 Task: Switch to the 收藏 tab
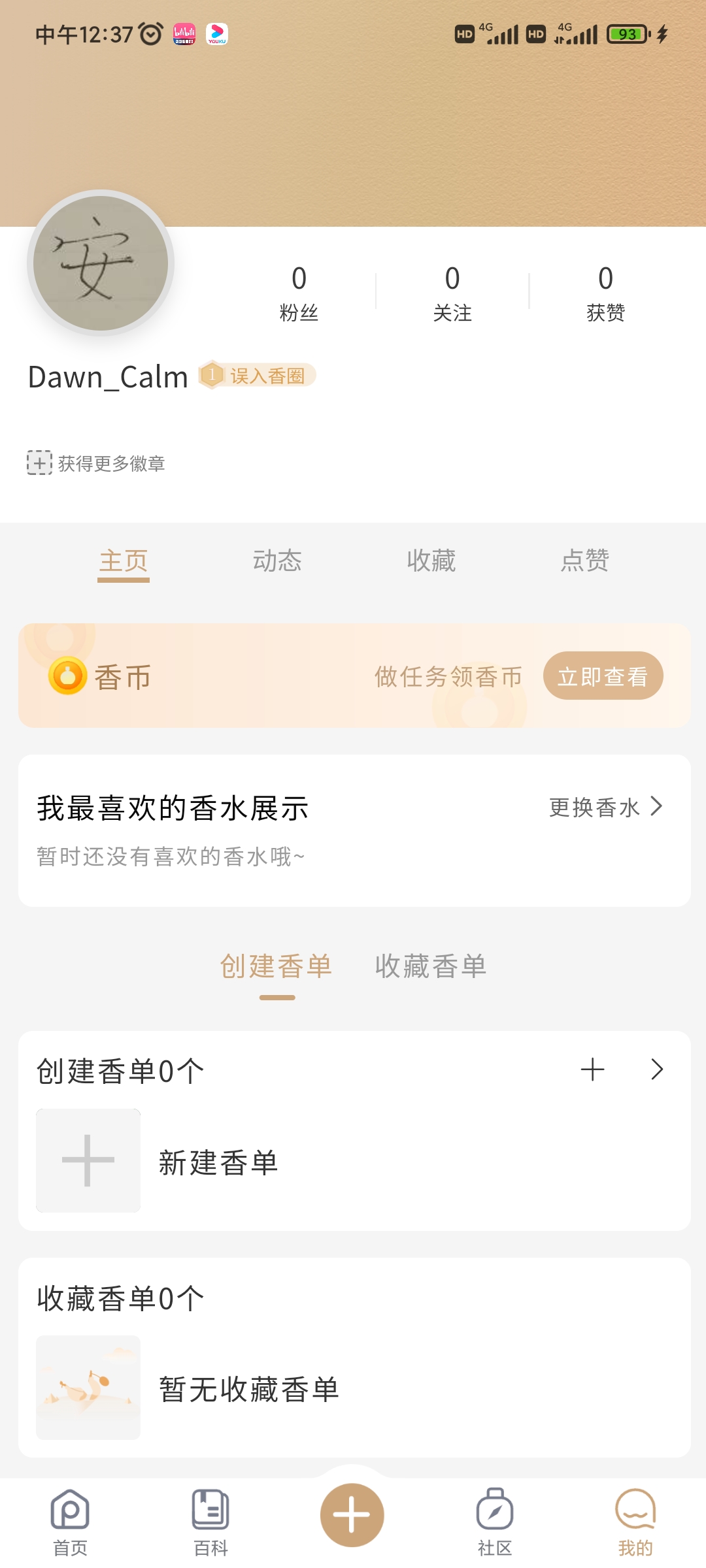point(431,561)
